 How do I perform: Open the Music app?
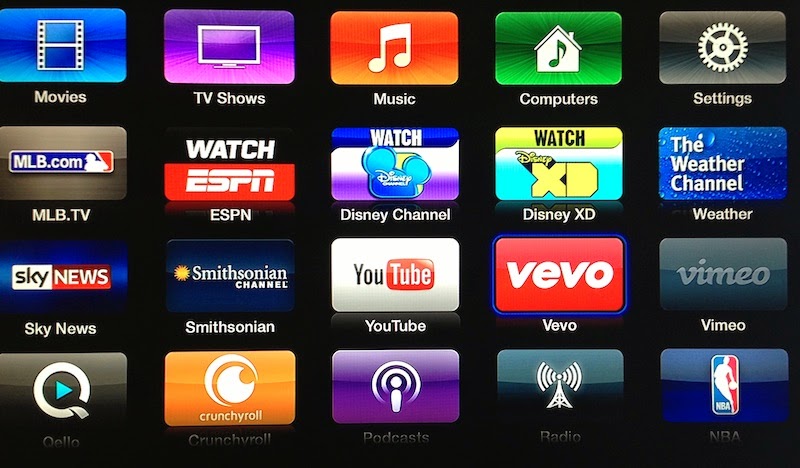coord(394,46)
